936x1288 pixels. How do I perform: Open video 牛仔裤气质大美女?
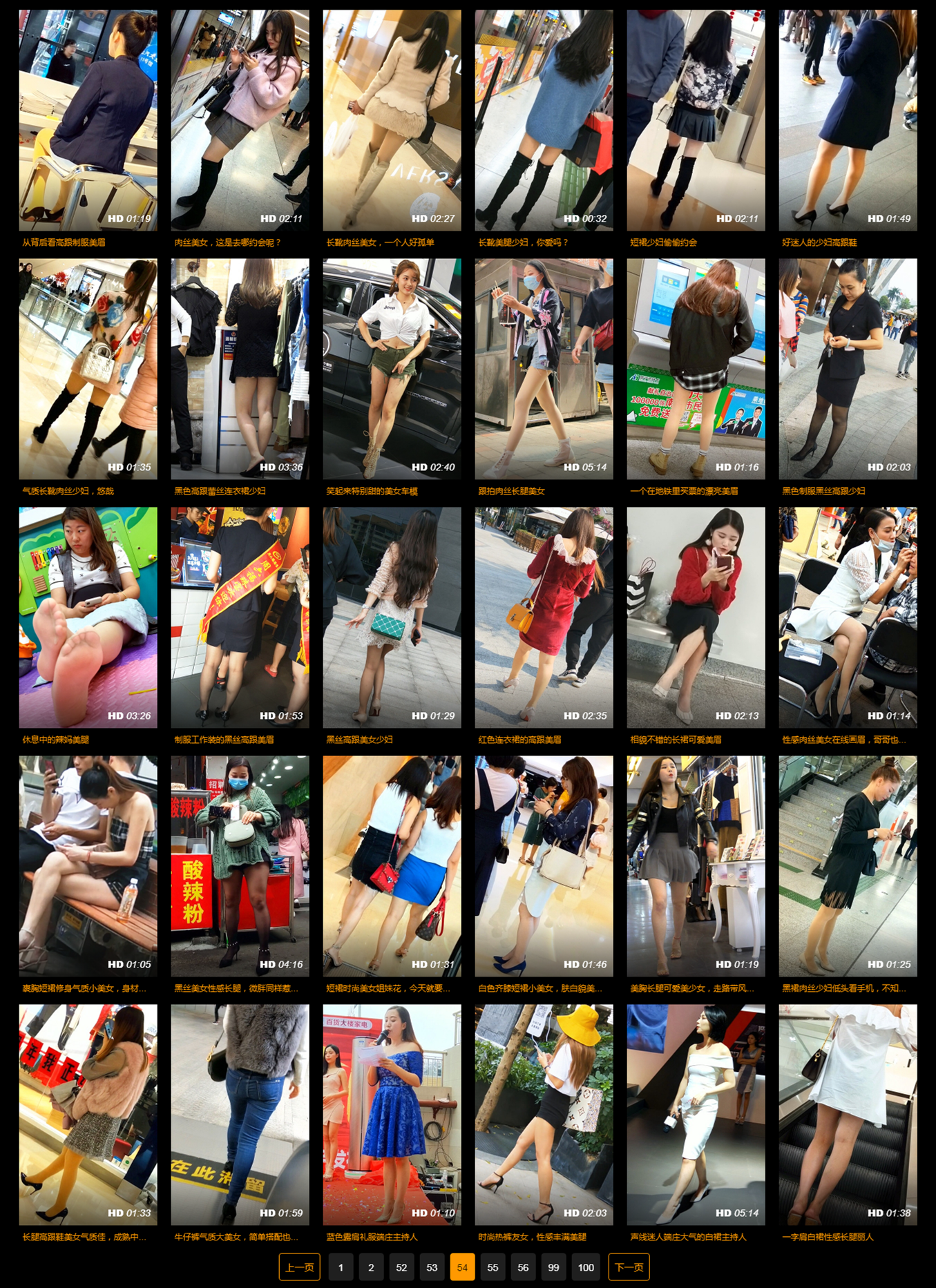[240, 1115]
